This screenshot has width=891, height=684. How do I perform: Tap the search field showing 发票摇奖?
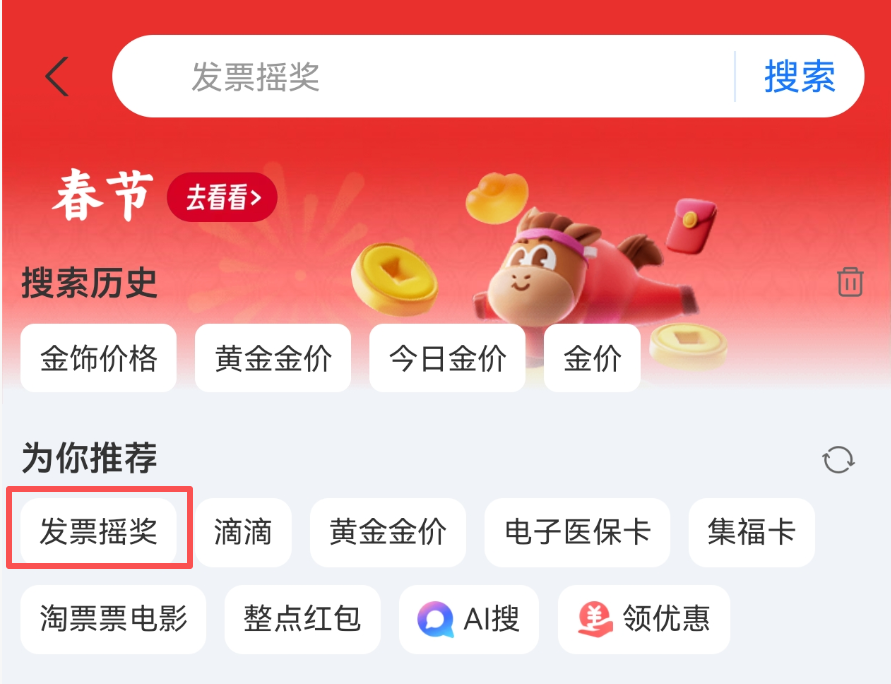(420, 77)
